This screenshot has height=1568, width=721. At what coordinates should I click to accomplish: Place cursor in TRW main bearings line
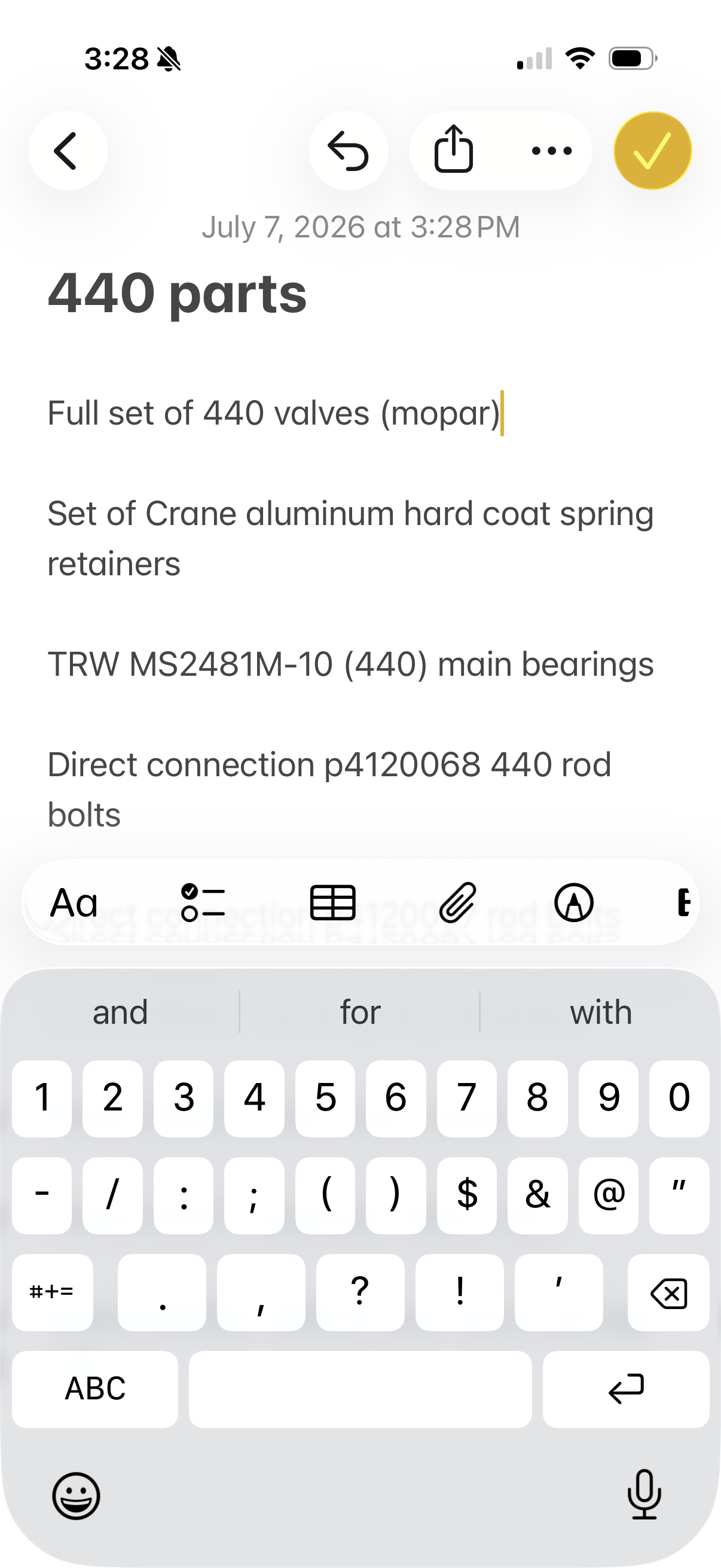pyautogui.click(x=350, y=664)
